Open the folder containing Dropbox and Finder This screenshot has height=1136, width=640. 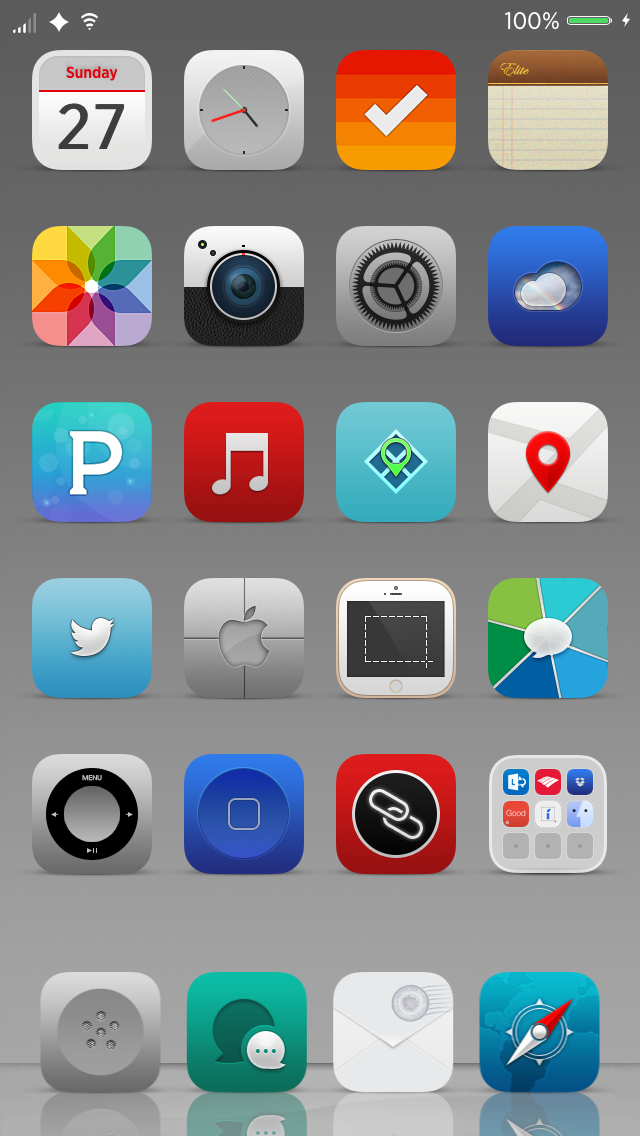(x=548, y=814)
